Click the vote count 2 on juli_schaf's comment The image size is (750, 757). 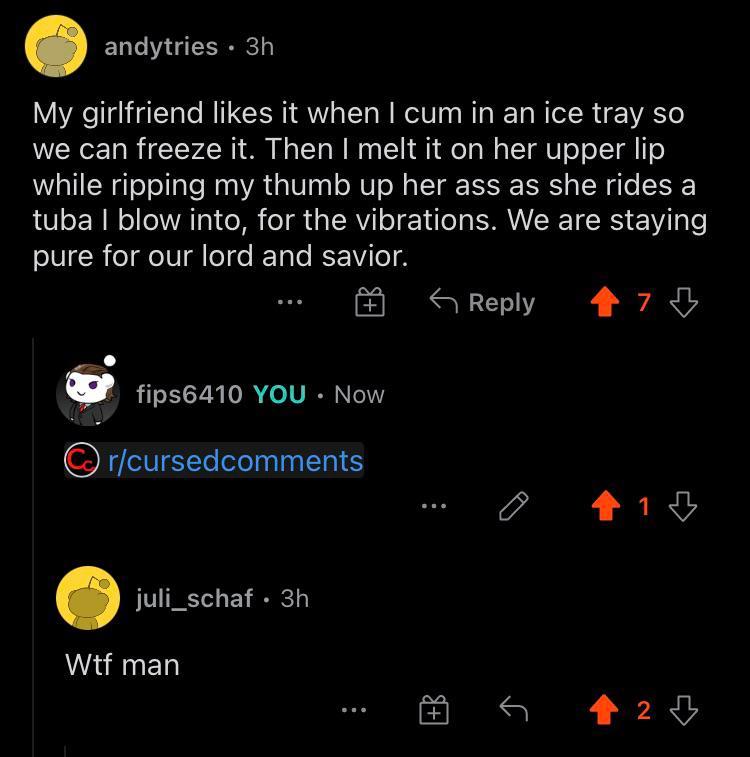[x=644, y=709]
